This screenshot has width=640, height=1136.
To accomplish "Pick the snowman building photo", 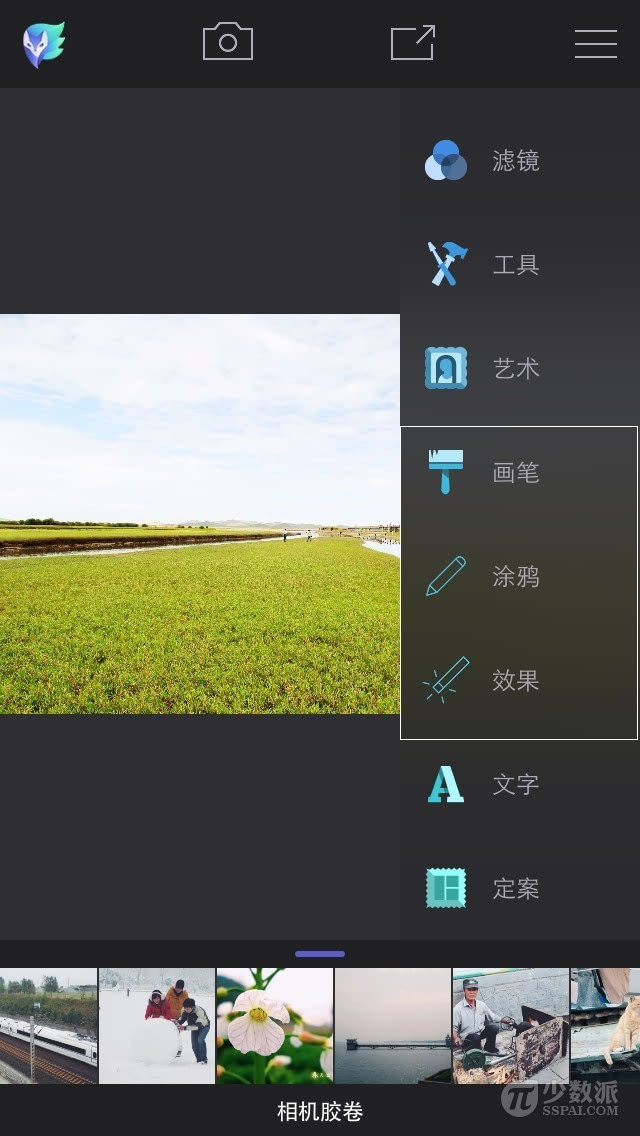I will coord(157,1025).
